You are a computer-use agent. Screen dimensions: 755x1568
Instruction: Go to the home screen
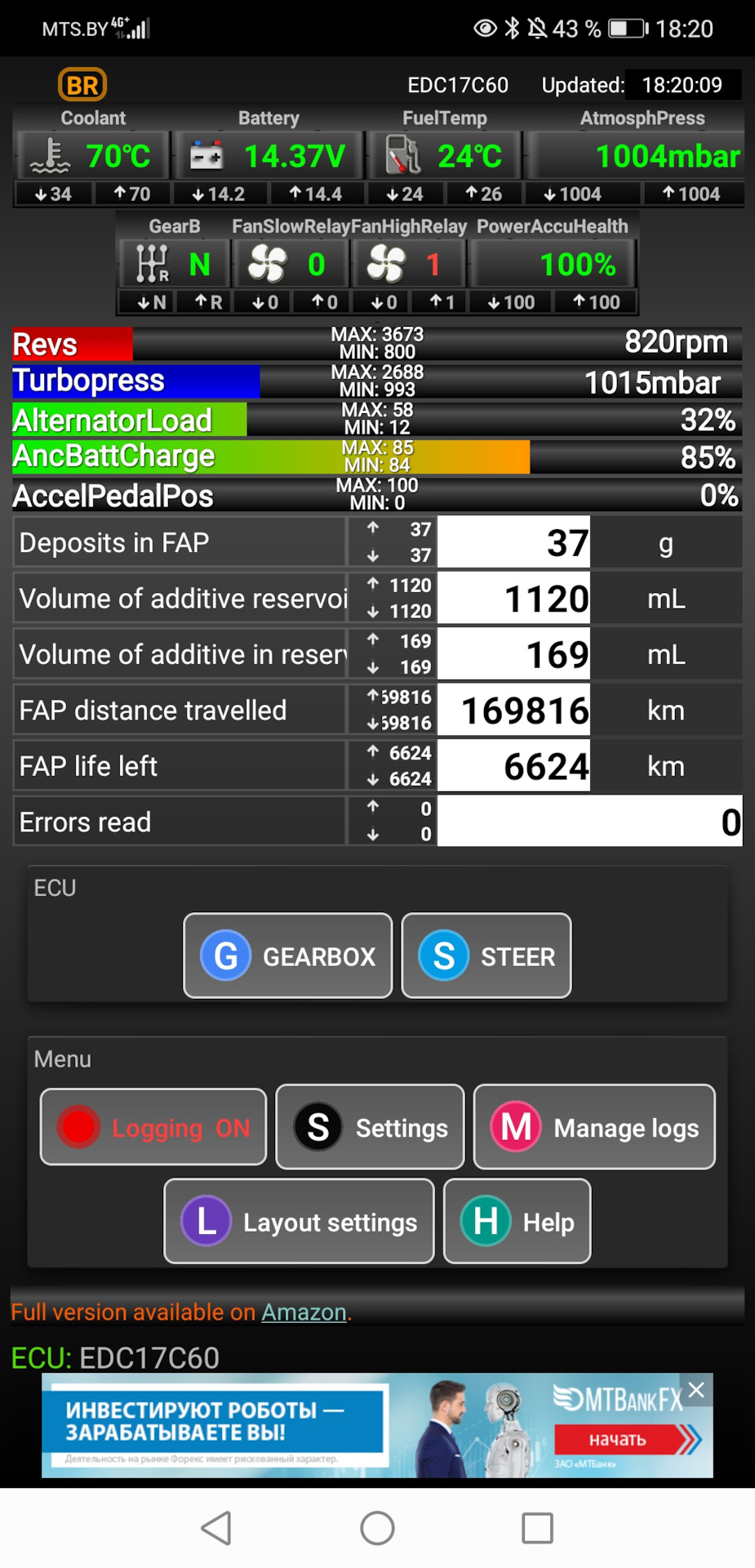point(377,1528)
